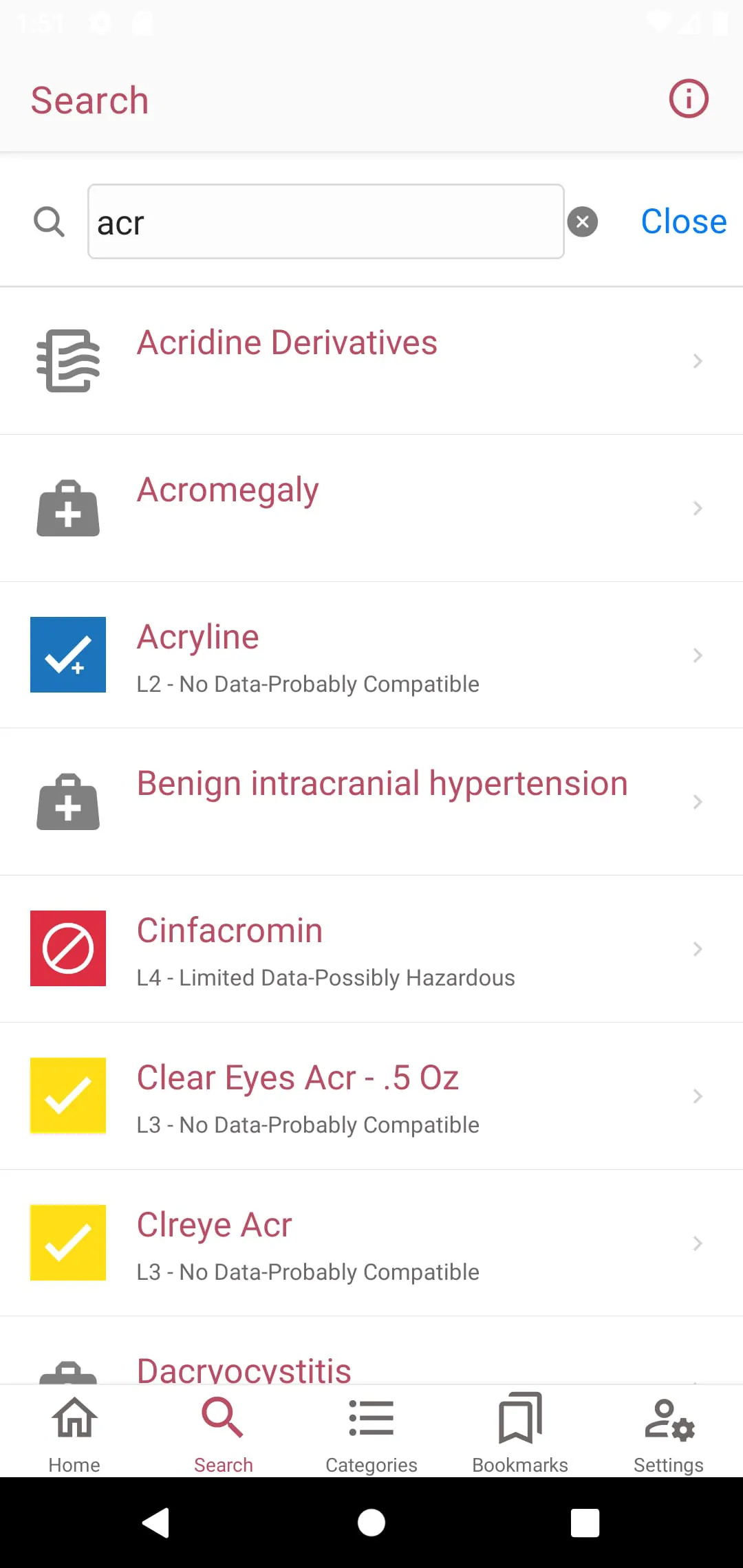743x1568 pixels.
Task: Open the info icon on the Search screen
Action: tap(687, 98)
